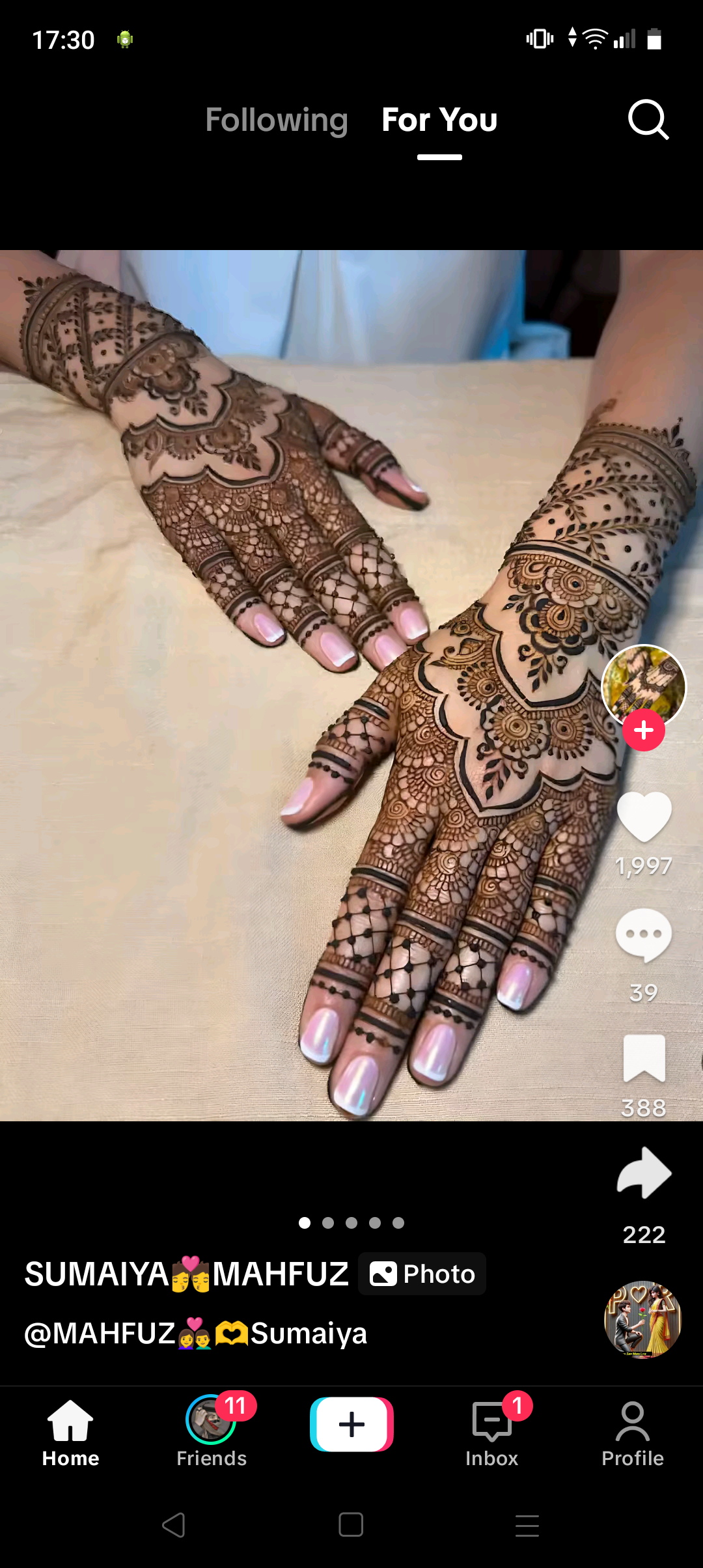The width and height of the screenshot is (703, 1568).
Task: Create a new post with plus button
Action: [351, 1424]
